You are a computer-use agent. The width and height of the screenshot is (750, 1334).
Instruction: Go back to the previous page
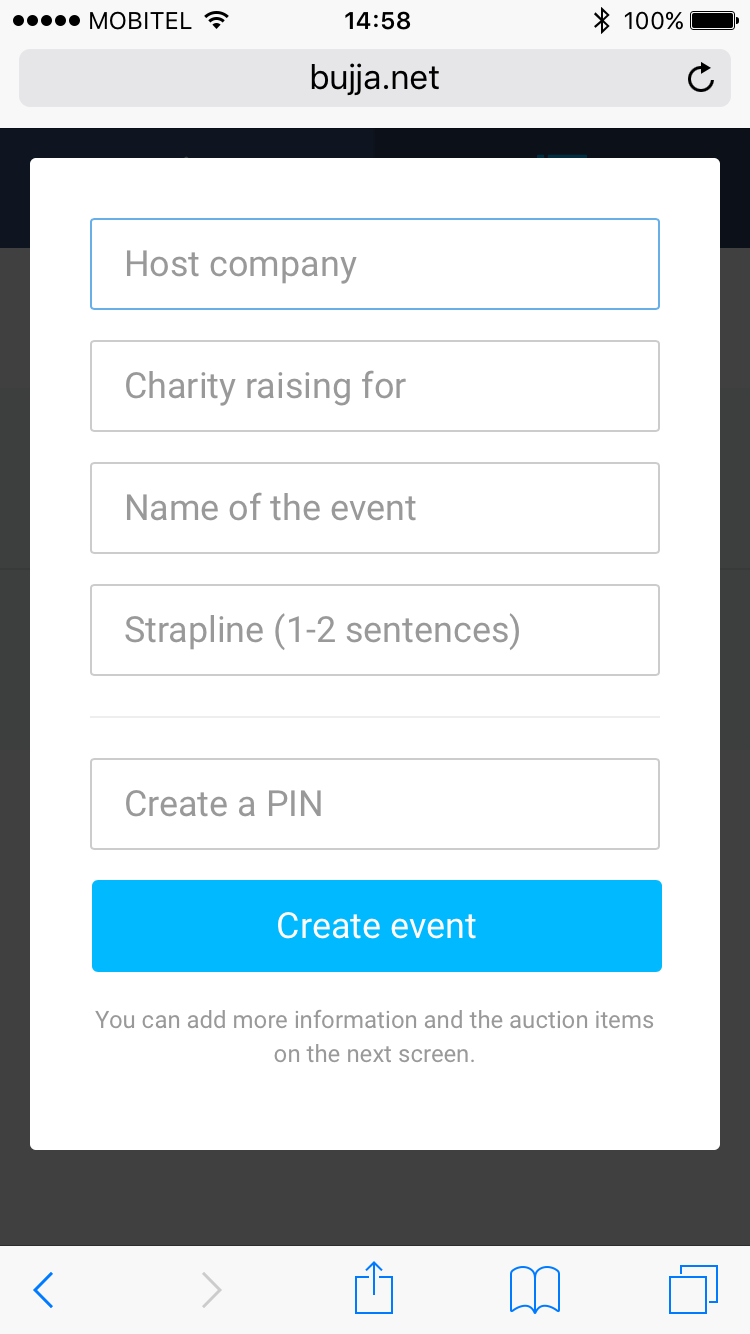[x=43, y=1290]
